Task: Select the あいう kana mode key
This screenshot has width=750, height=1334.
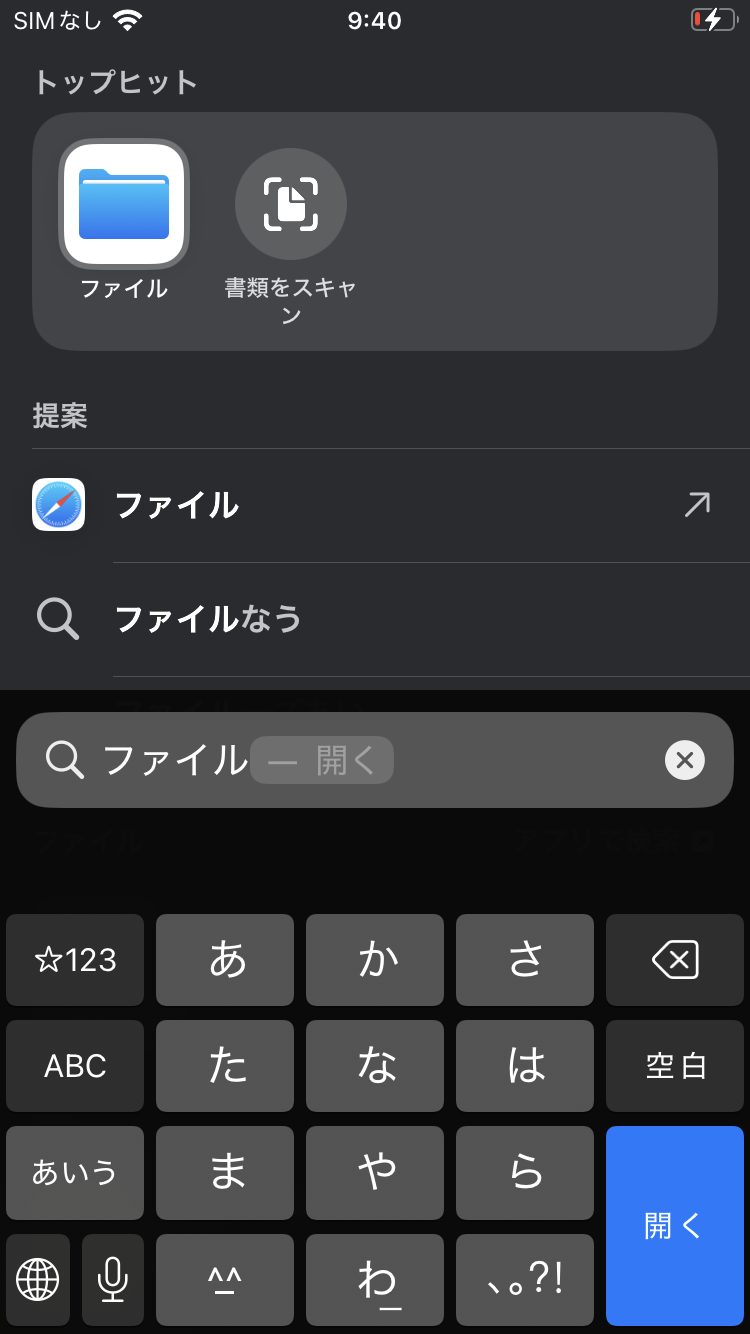Action: pyautogui.click(x=75, y=1172)
